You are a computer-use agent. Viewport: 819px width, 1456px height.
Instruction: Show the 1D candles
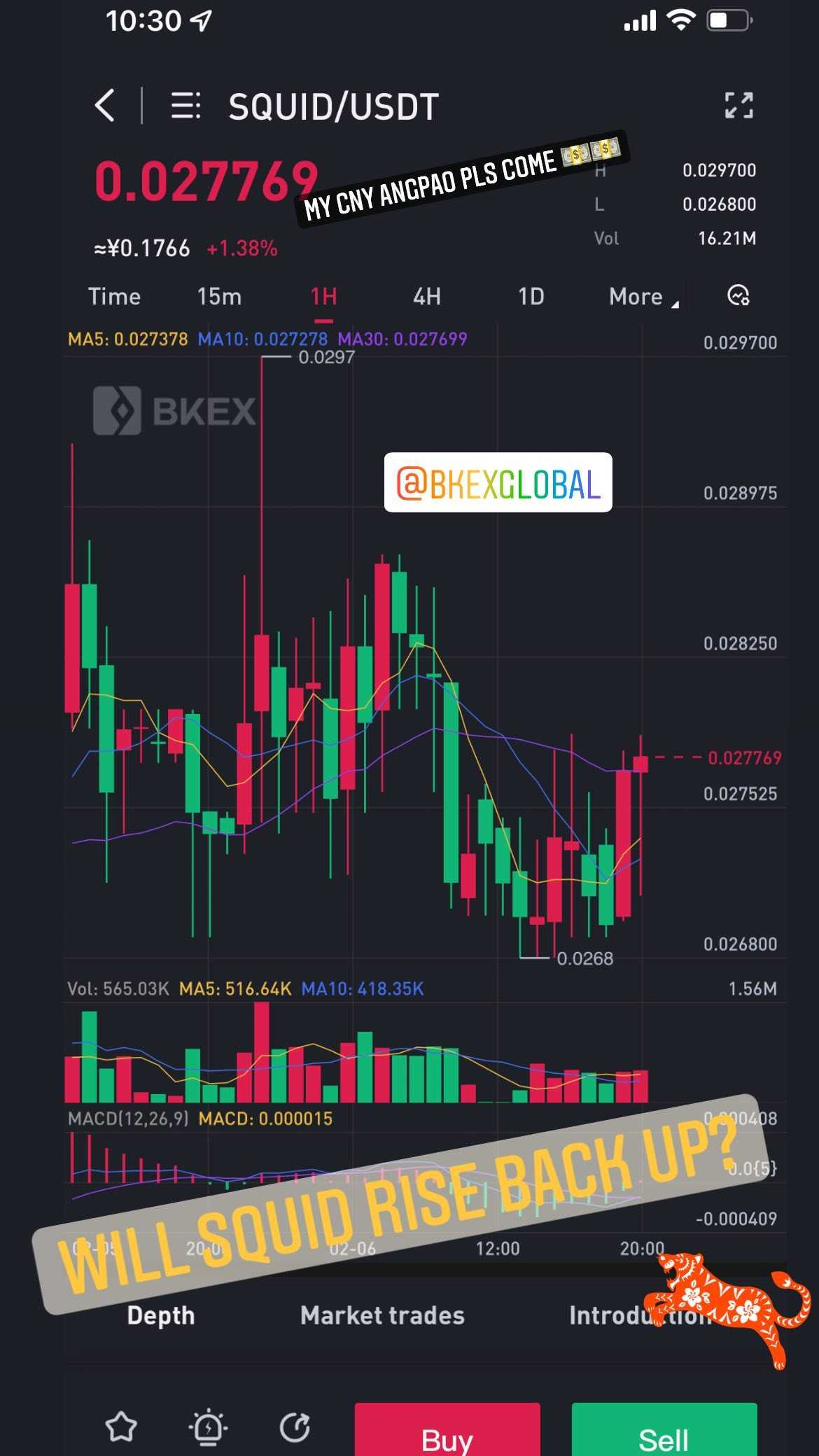pyautogui.click(x=531, y=297)
